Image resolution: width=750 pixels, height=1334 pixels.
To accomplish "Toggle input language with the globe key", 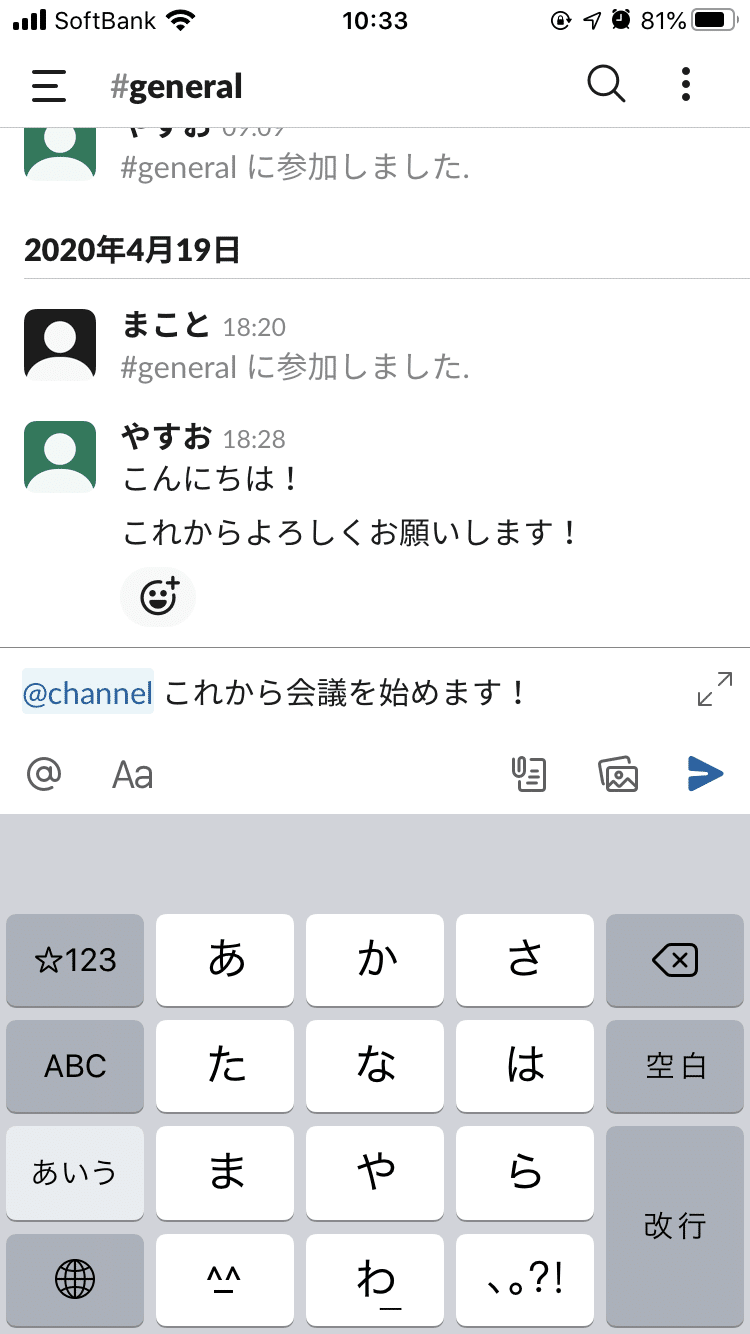I will 74,1281.
